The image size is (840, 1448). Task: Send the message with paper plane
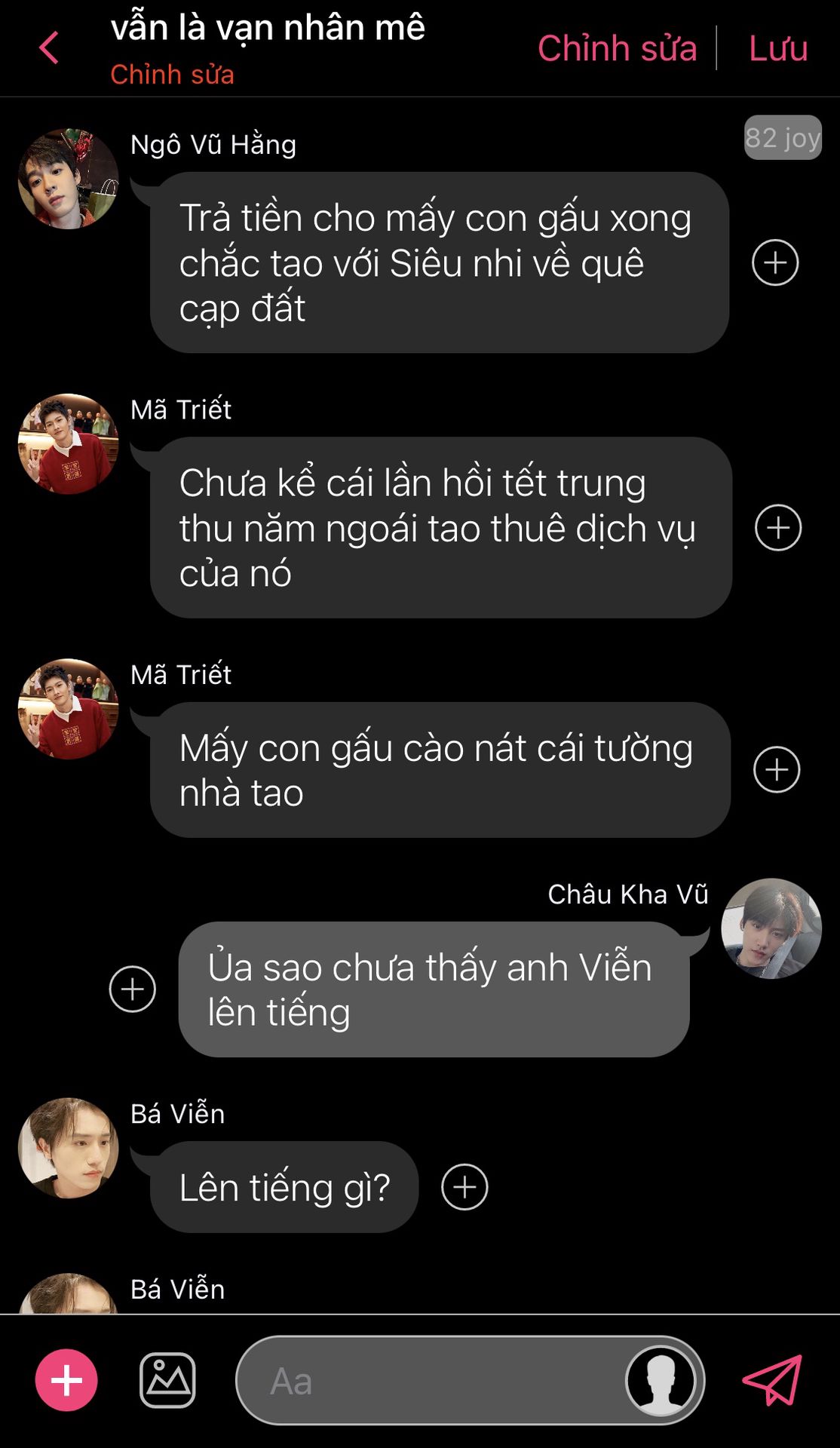point(772,1380)
